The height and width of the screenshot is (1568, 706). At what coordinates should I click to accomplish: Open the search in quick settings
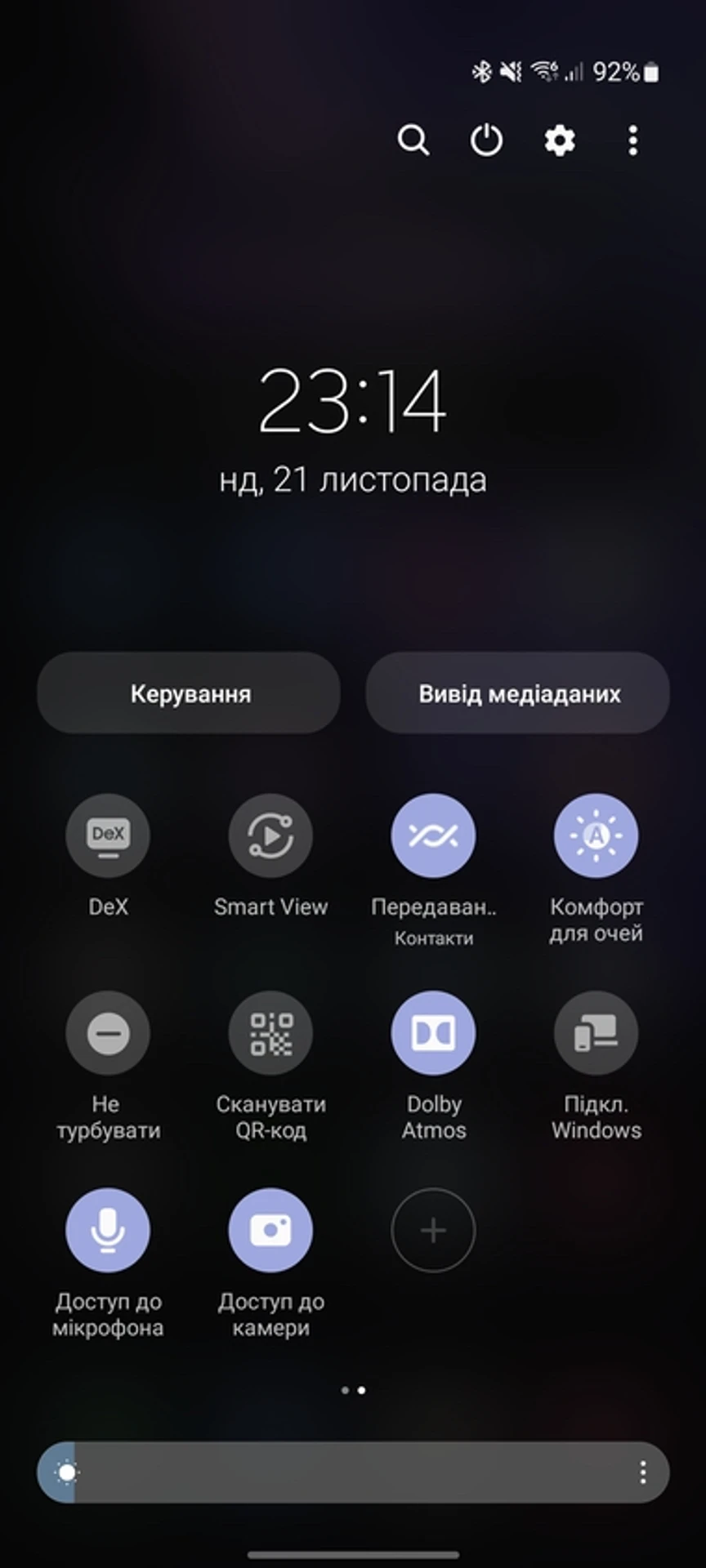(414, 140)
